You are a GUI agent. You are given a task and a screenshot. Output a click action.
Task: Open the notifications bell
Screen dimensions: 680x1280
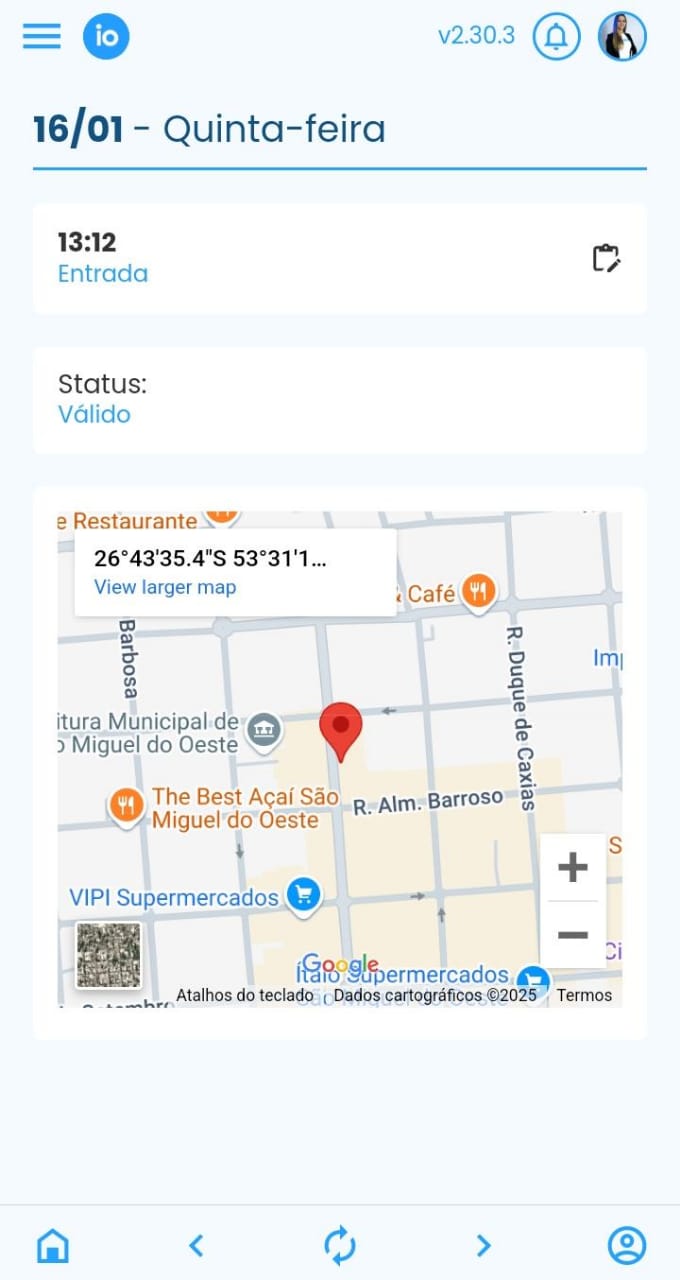pos(556,37)
